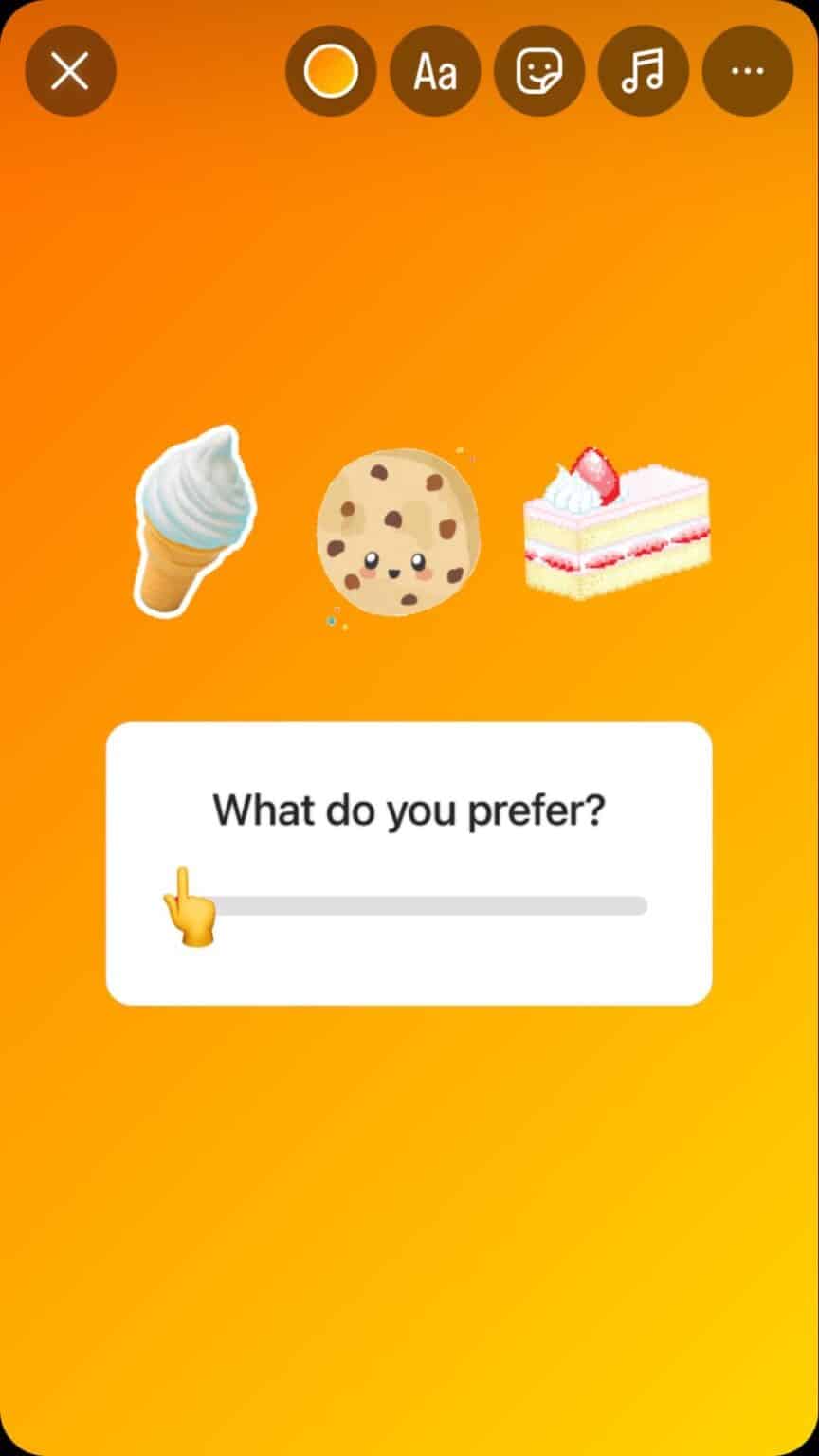Image resolution: width=819 pixels, height=1456 pixels.
Task: Open the text tool with Aa icon
Action: click(433, 71)
